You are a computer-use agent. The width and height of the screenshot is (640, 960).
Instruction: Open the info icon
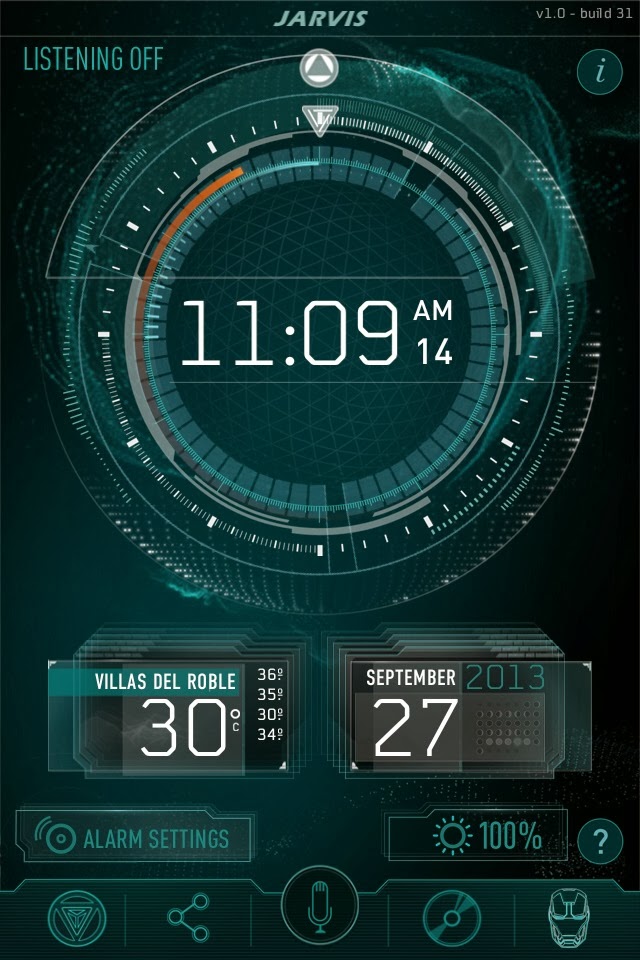pyautogui.click(x=600, y=72)
